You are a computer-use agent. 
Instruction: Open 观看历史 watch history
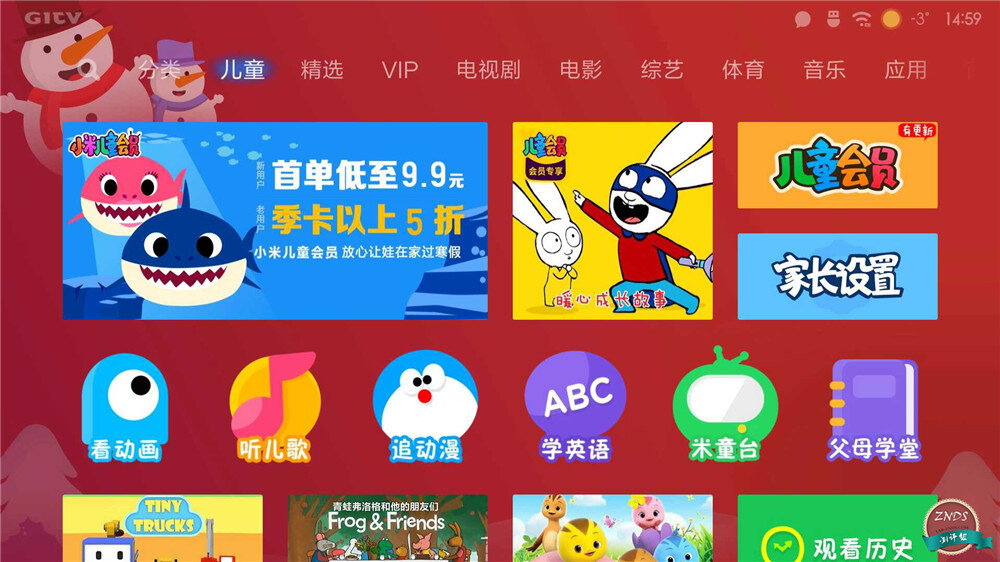coord(837,532)
